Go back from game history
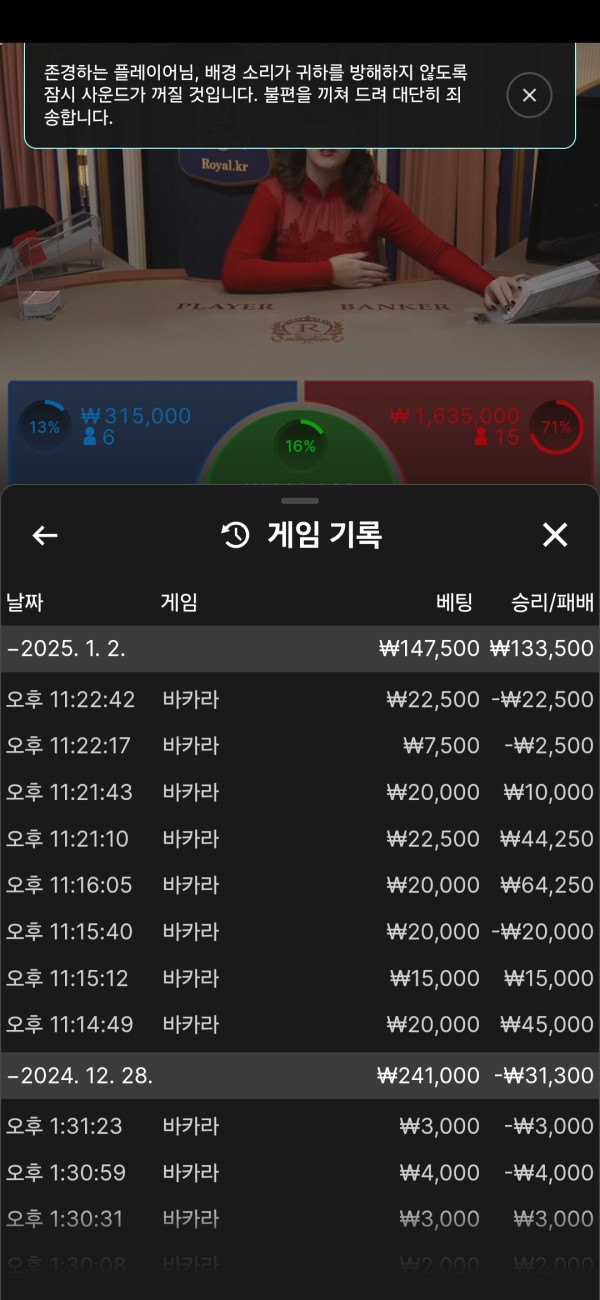Screen dimensions: 600x1300 click(45, 536)
